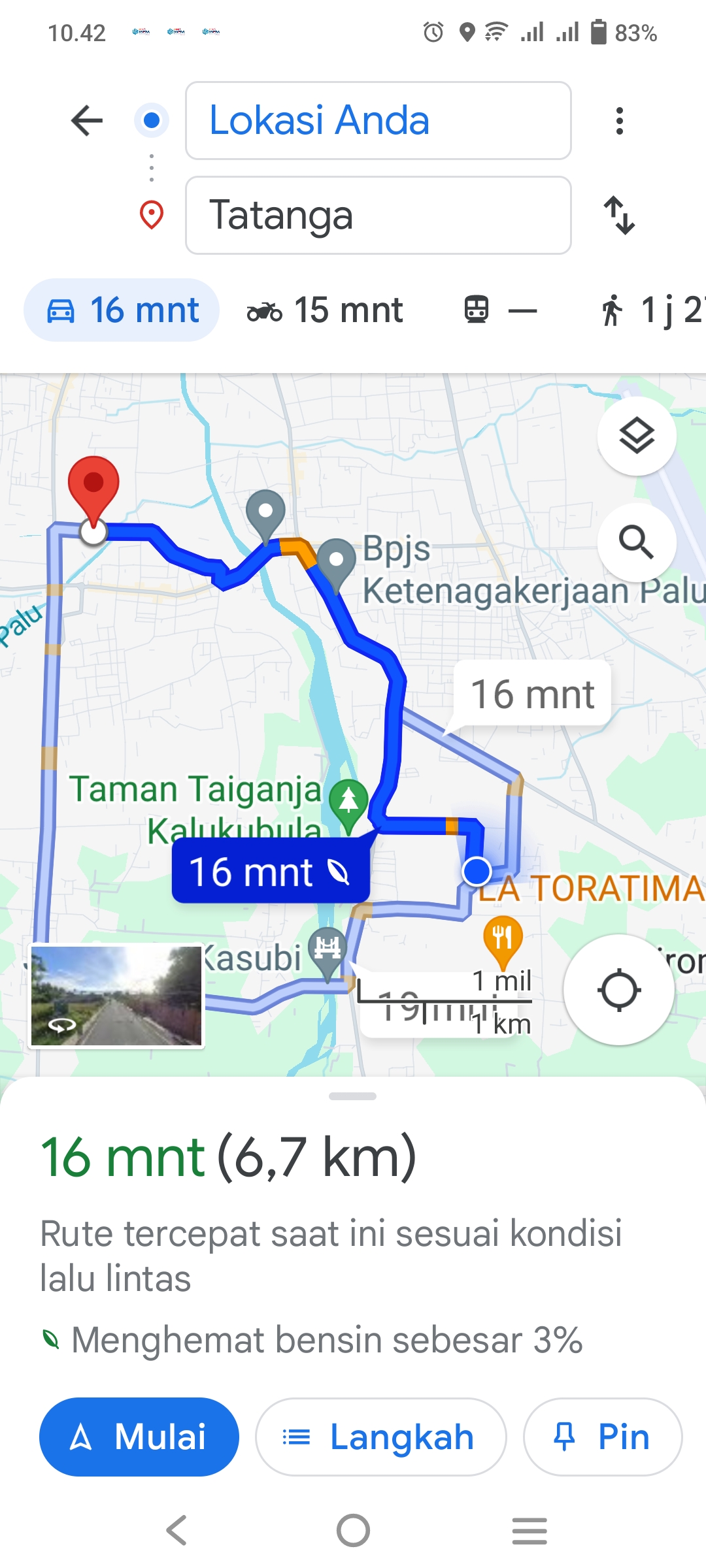Go back using the top arrow

[x=87, y=121]
